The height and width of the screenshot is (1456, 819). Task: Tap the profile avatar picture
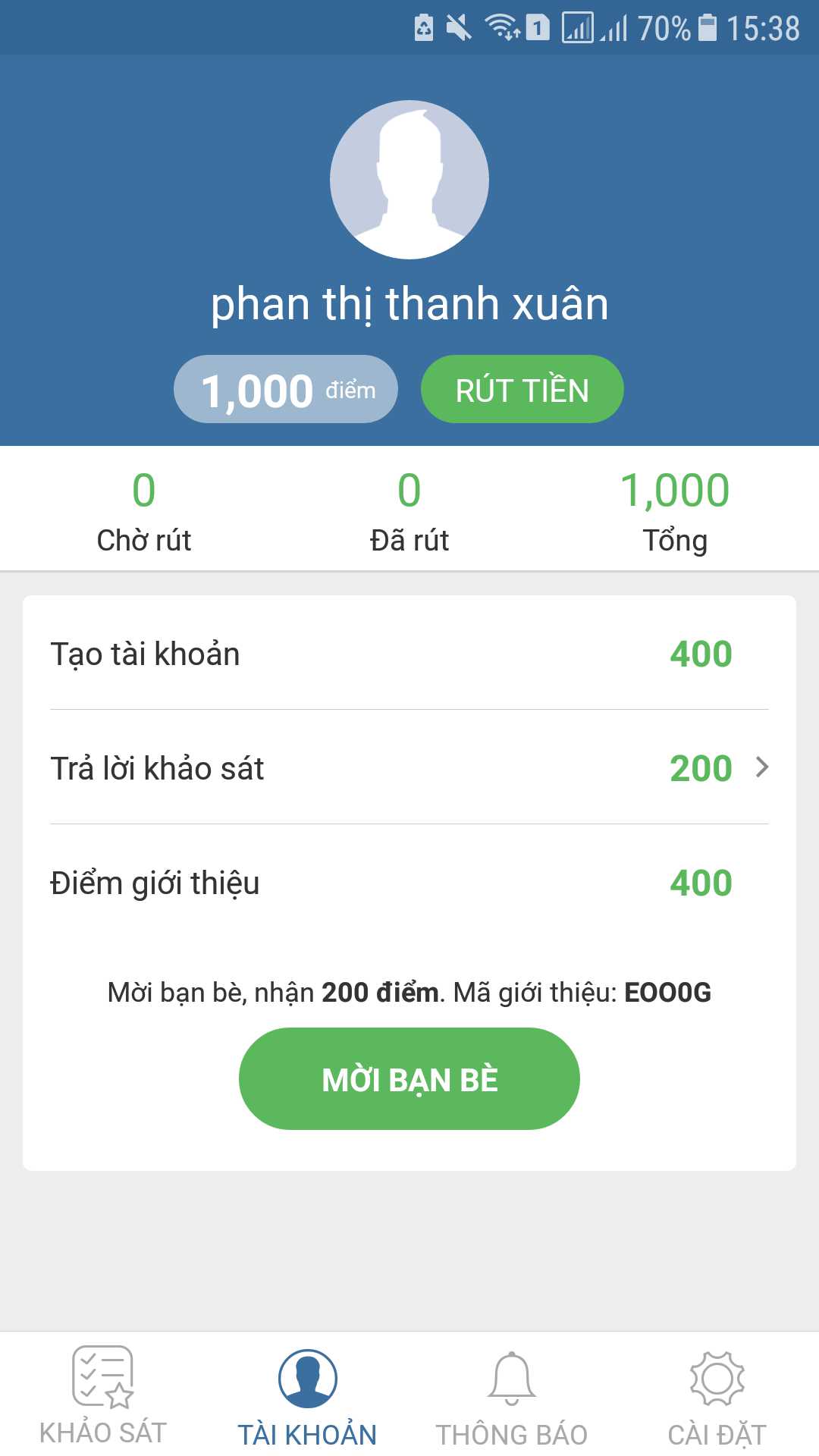409,180
